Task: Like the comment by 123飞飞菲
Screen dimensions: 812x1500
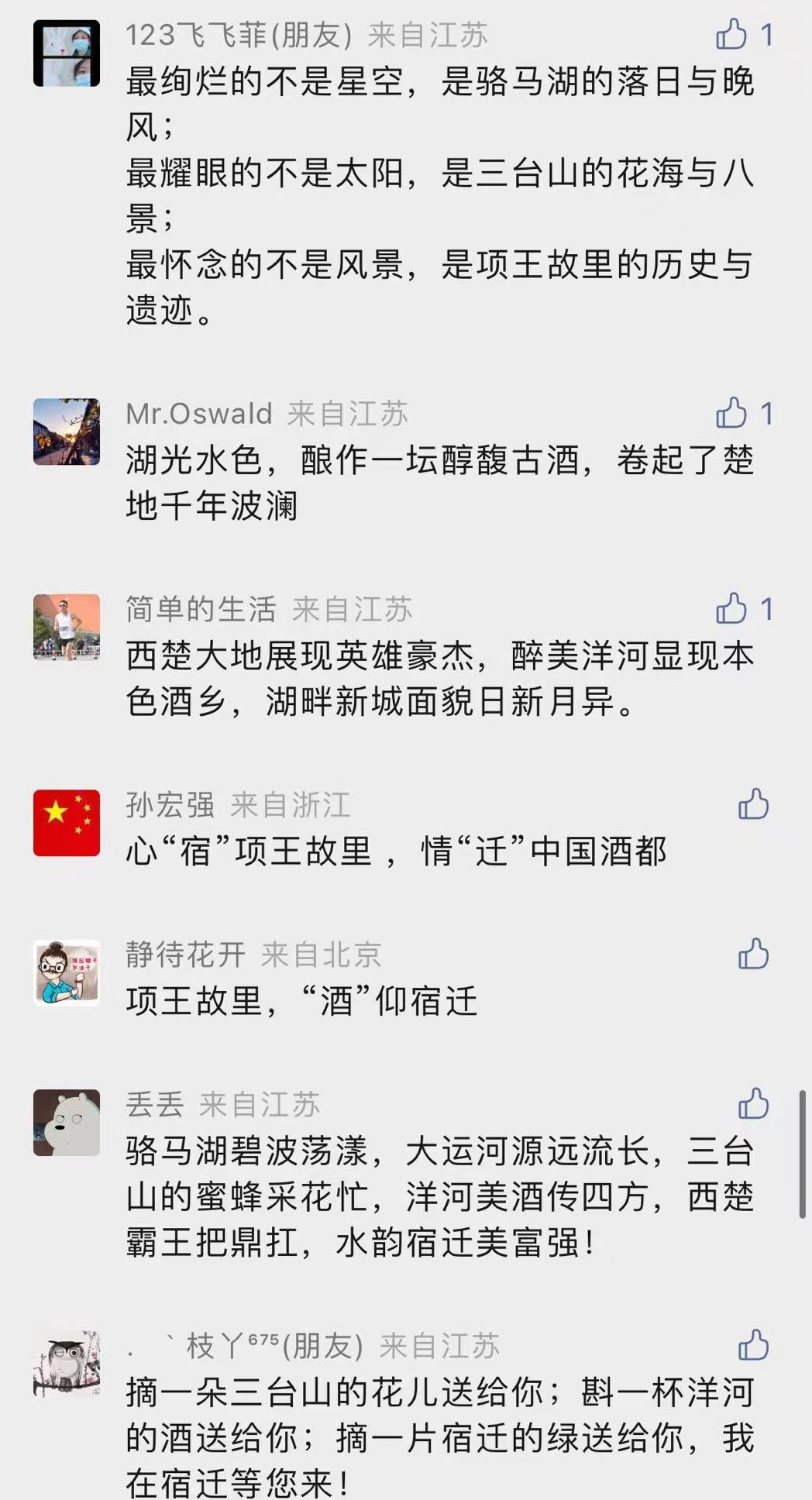Action: [x=731, y=35]
